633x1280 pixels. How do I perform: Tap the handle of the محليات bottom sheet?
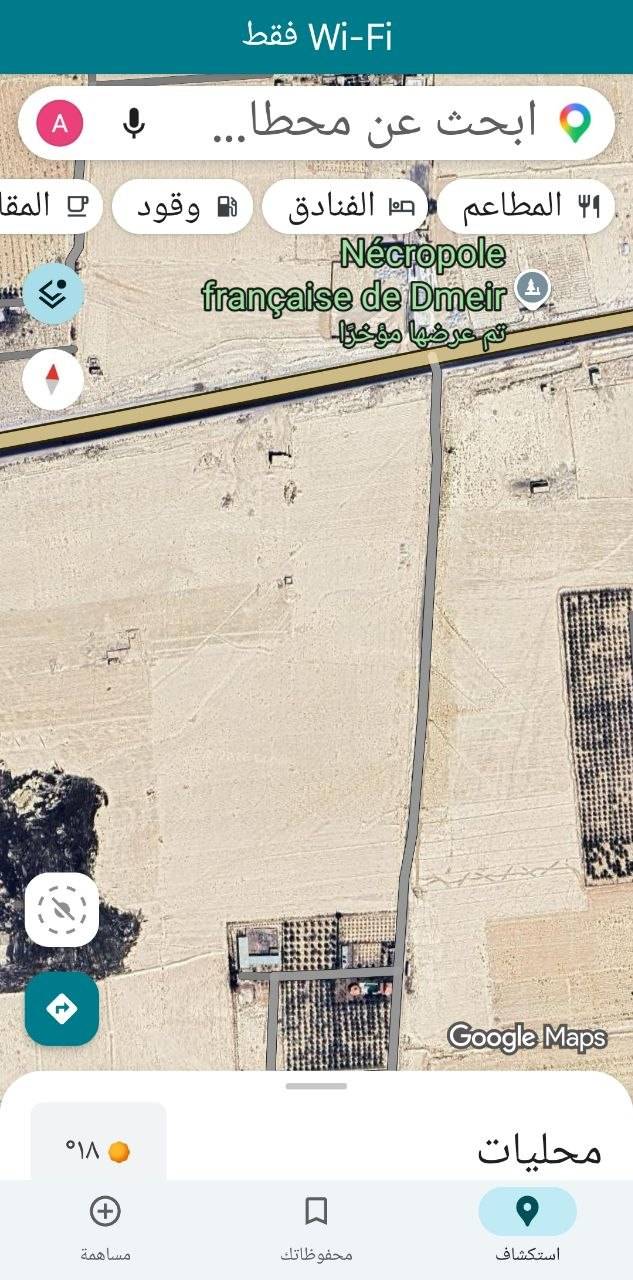point(316,1086)
